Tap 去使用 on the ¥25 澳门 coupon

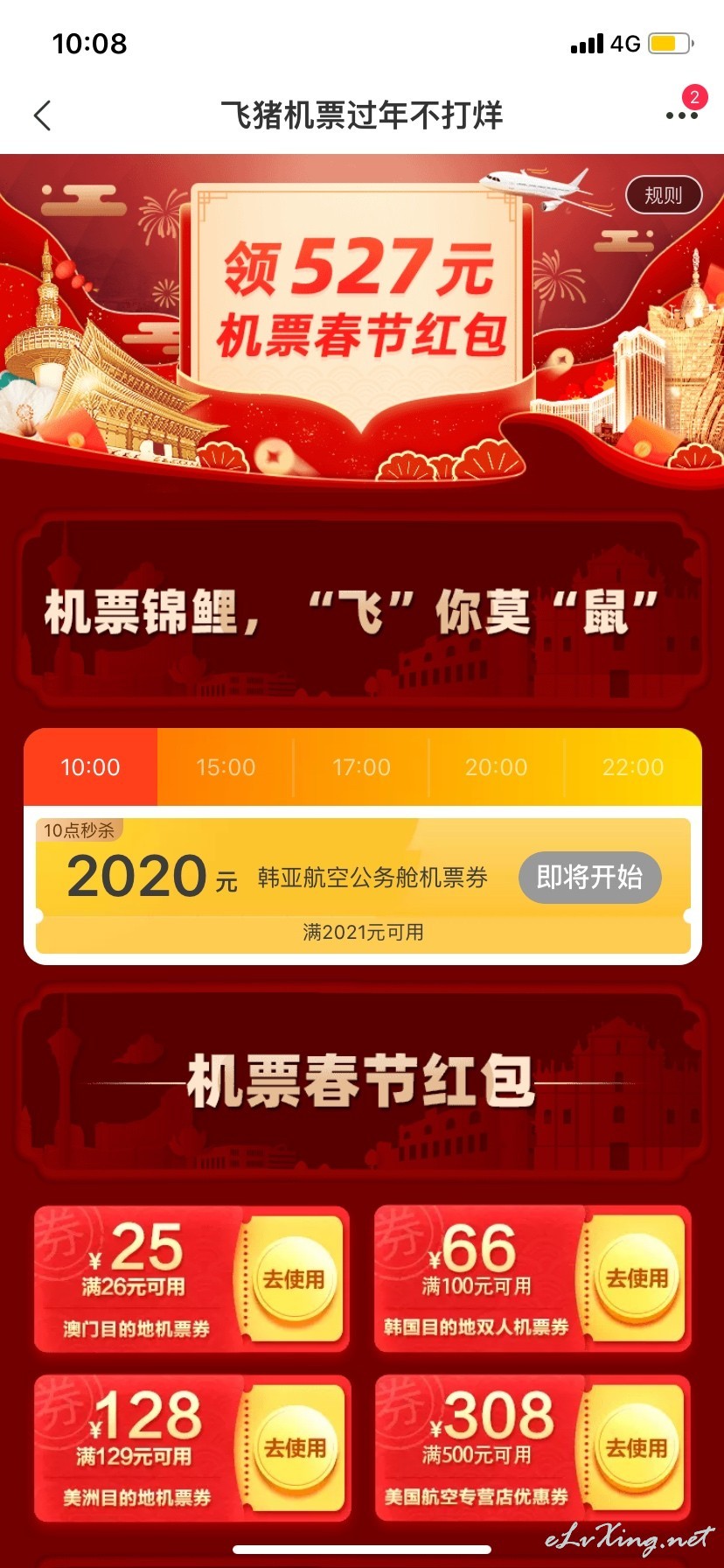[x=294, y=1279]
